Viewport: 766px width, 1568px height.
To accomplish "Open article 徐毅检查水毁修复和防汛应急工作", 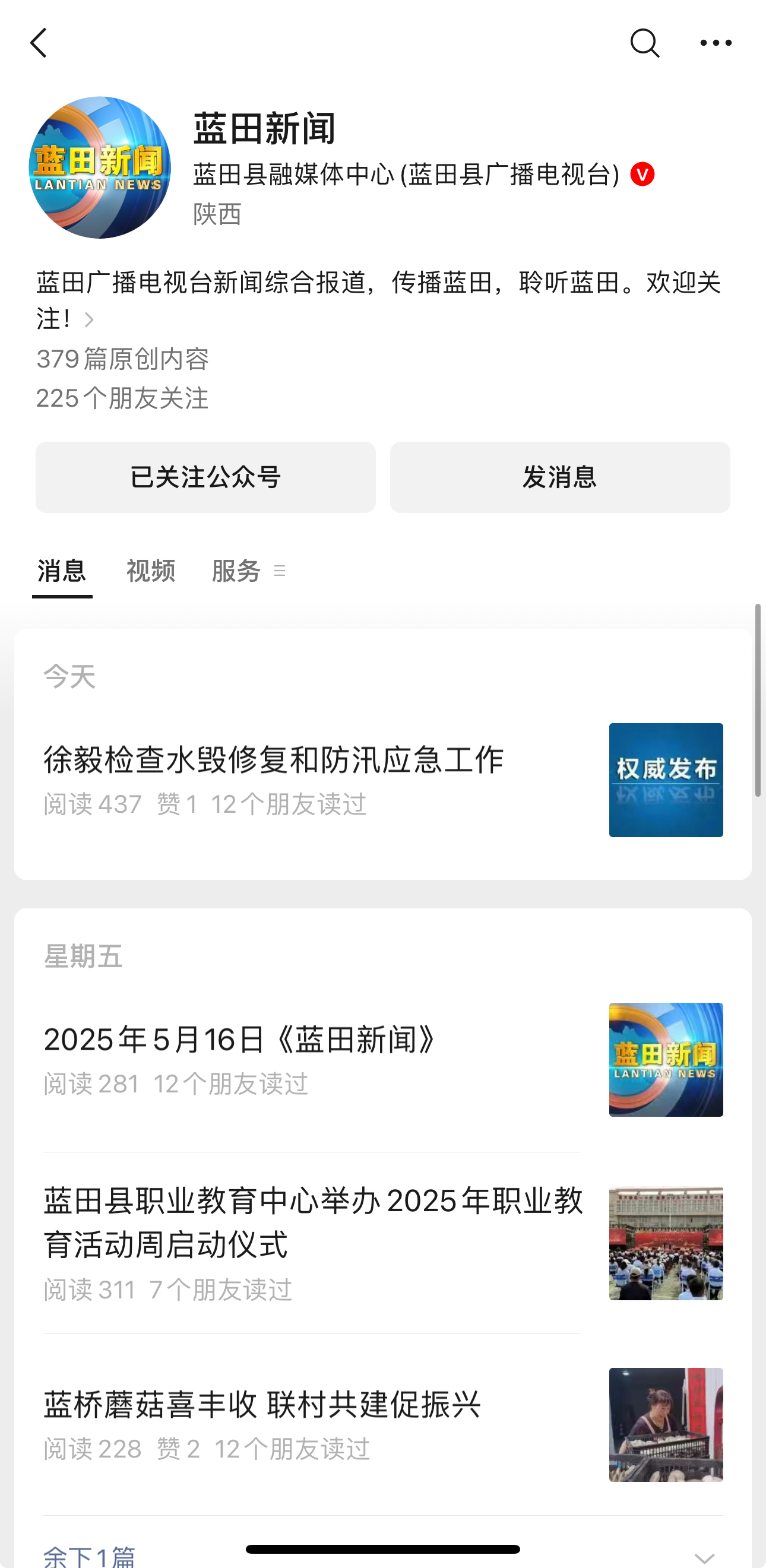I will tap(273, 761).
